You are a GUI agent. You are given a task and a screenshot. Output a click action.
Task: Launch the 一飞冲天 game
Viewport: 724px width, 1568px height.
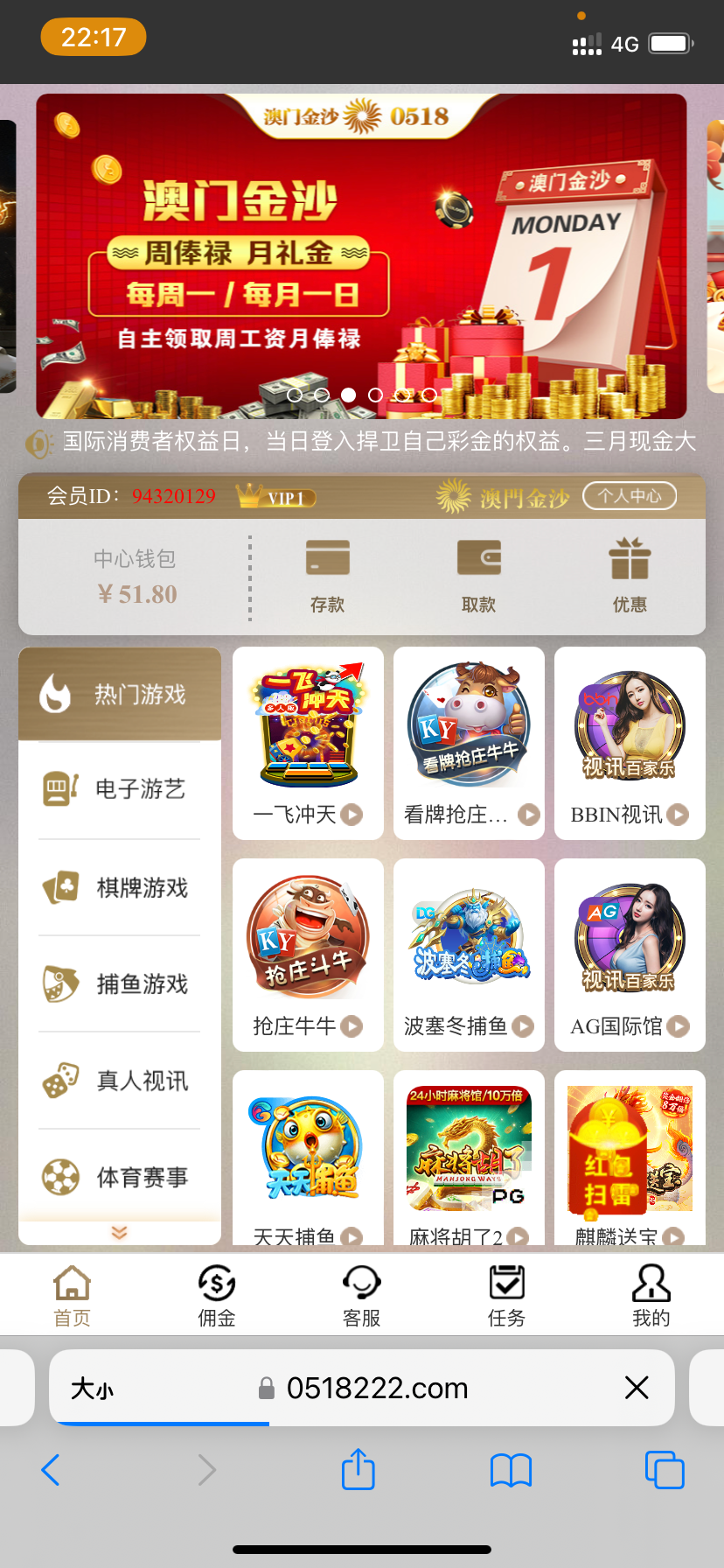(308, 744)
